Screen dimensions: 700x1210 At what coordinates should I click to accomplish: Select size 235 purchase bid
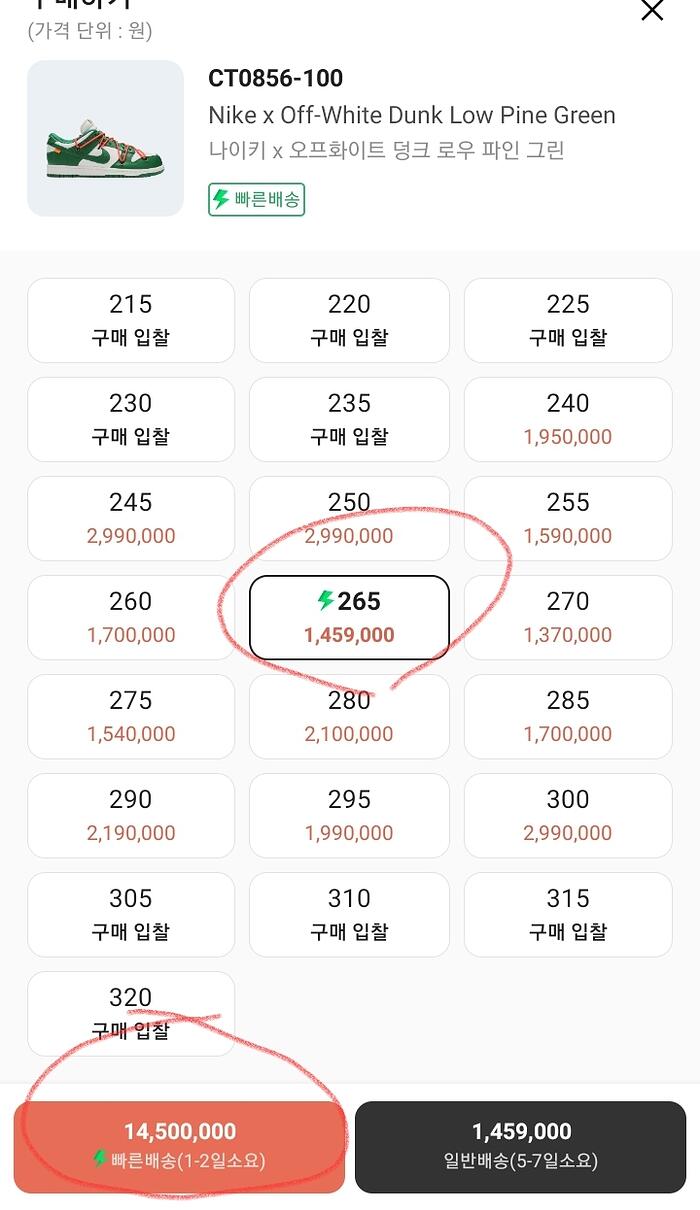349,419
